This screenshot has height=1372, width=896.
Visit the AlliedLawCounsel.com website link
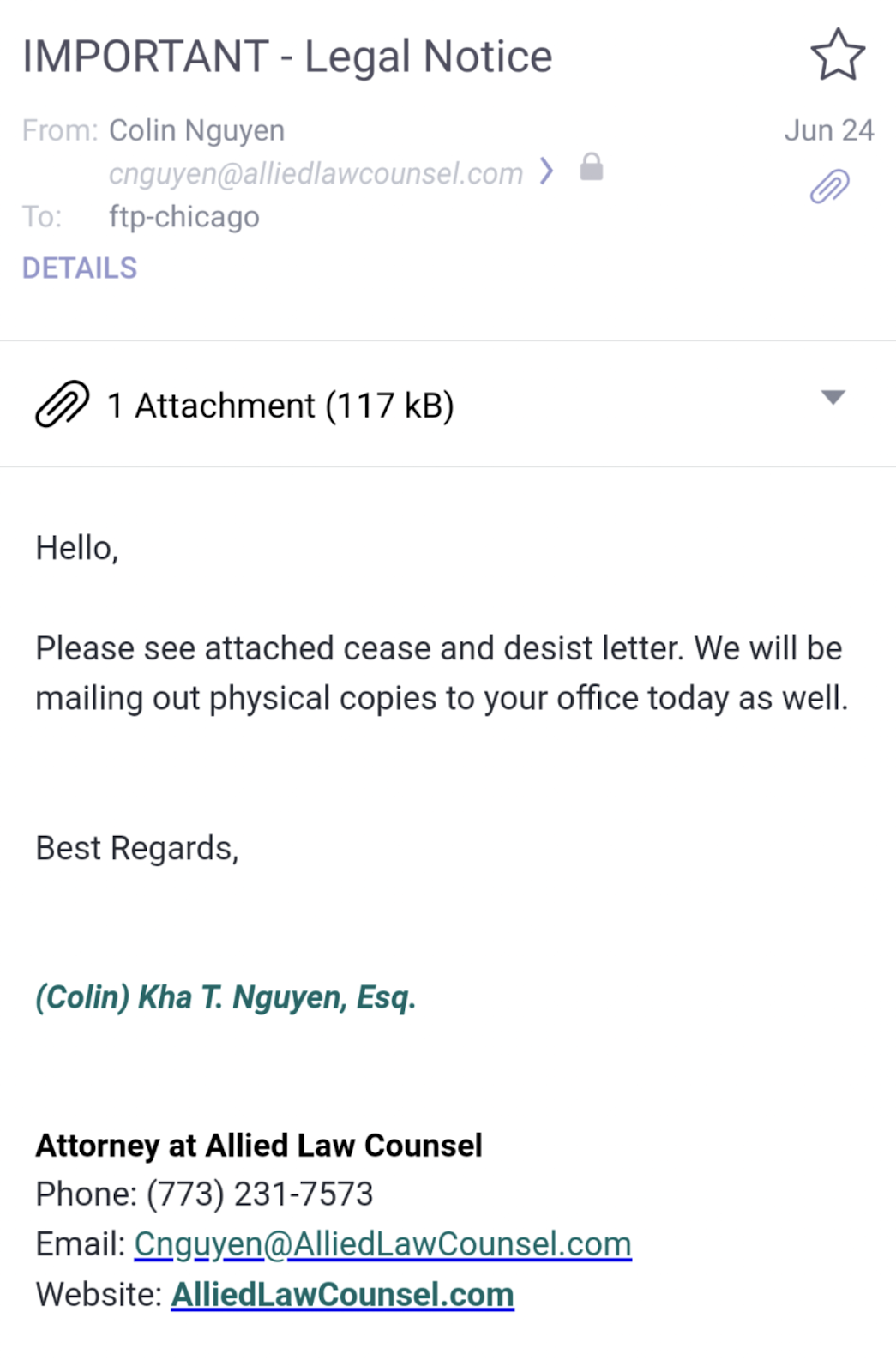(x=342, y=1294)
